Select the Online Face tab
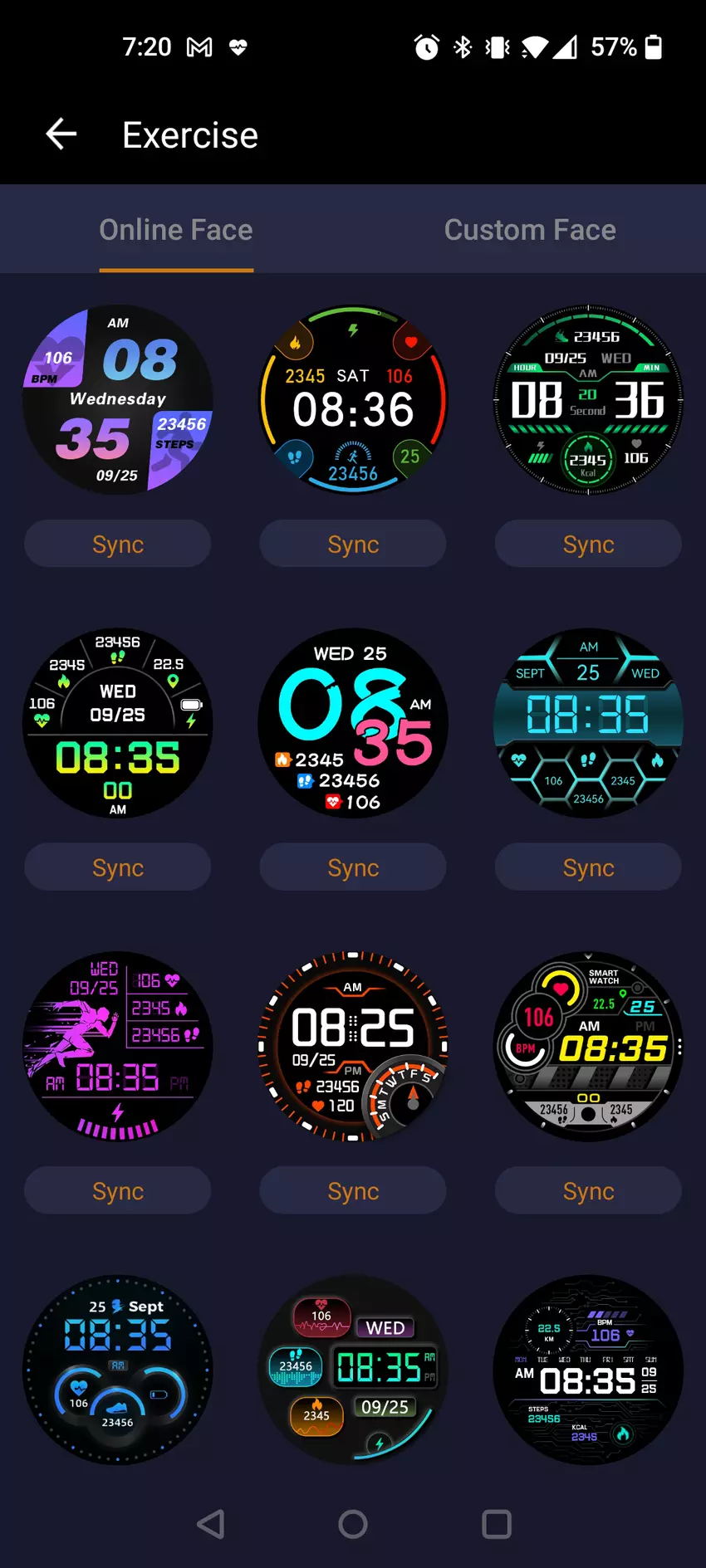 click(x=175, y=229)
